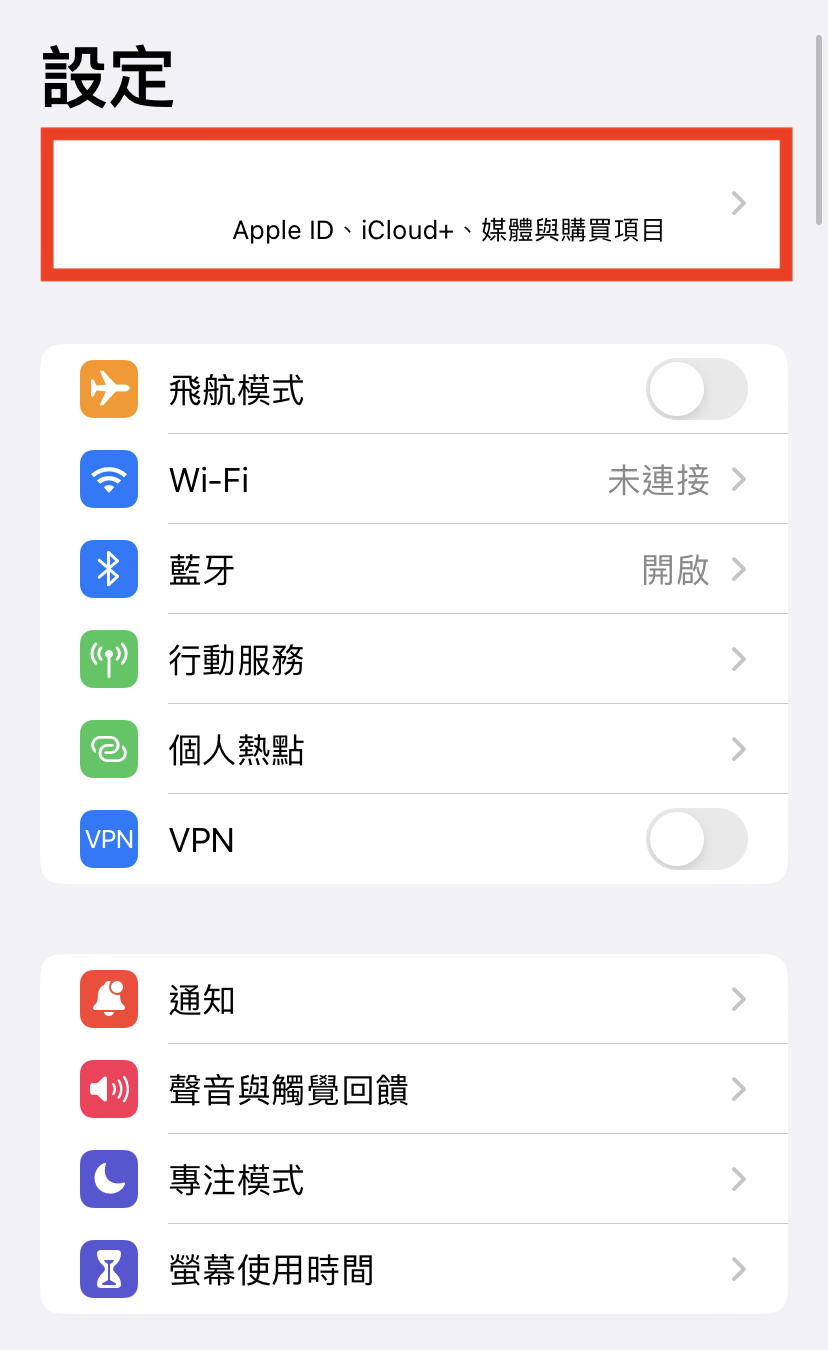
Task: Enable the VPN switch
Action: tap(696, 839)
